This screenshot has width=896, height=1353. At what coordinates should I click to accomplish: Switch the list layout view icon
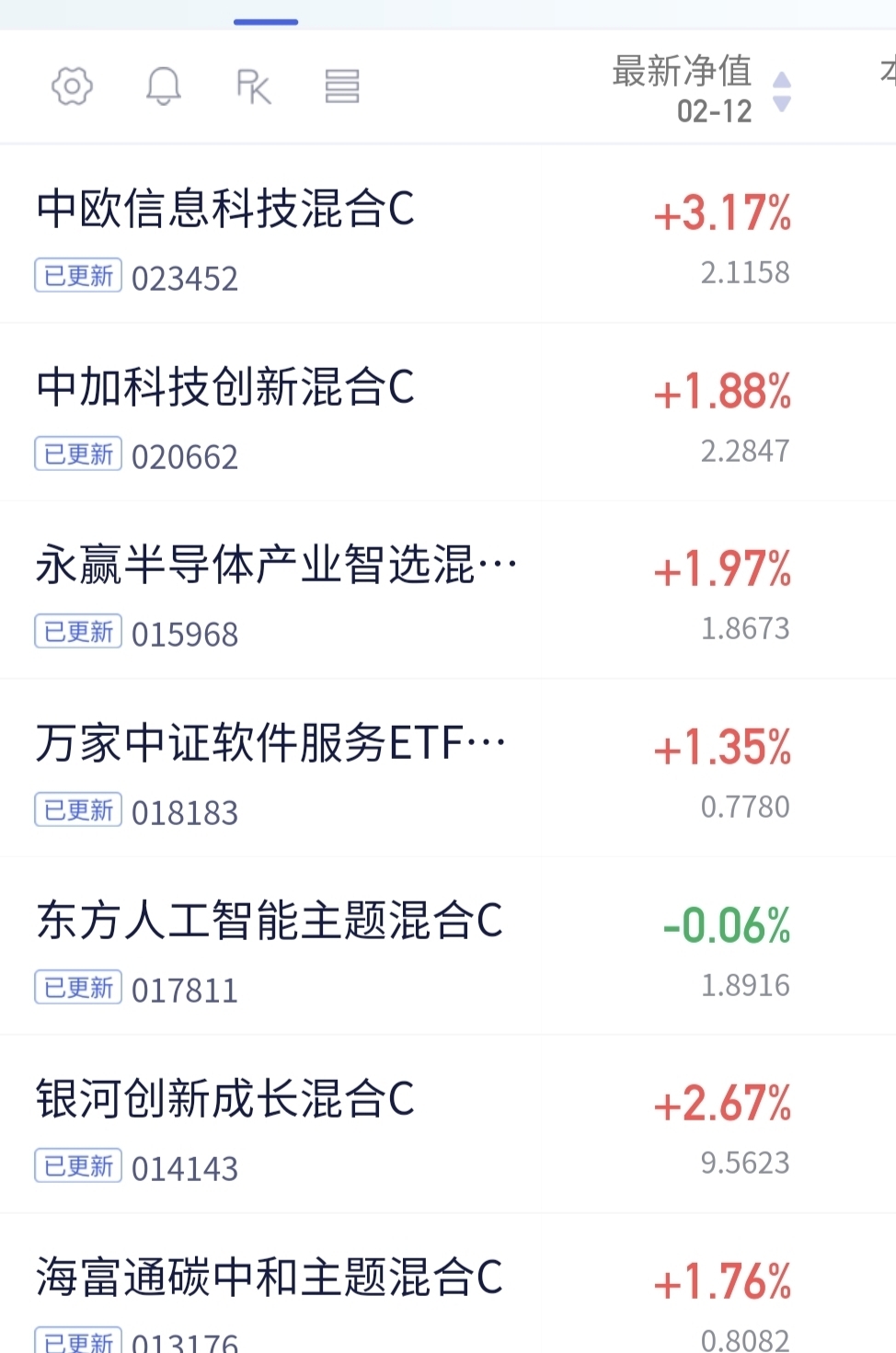[x=341, y=86]
